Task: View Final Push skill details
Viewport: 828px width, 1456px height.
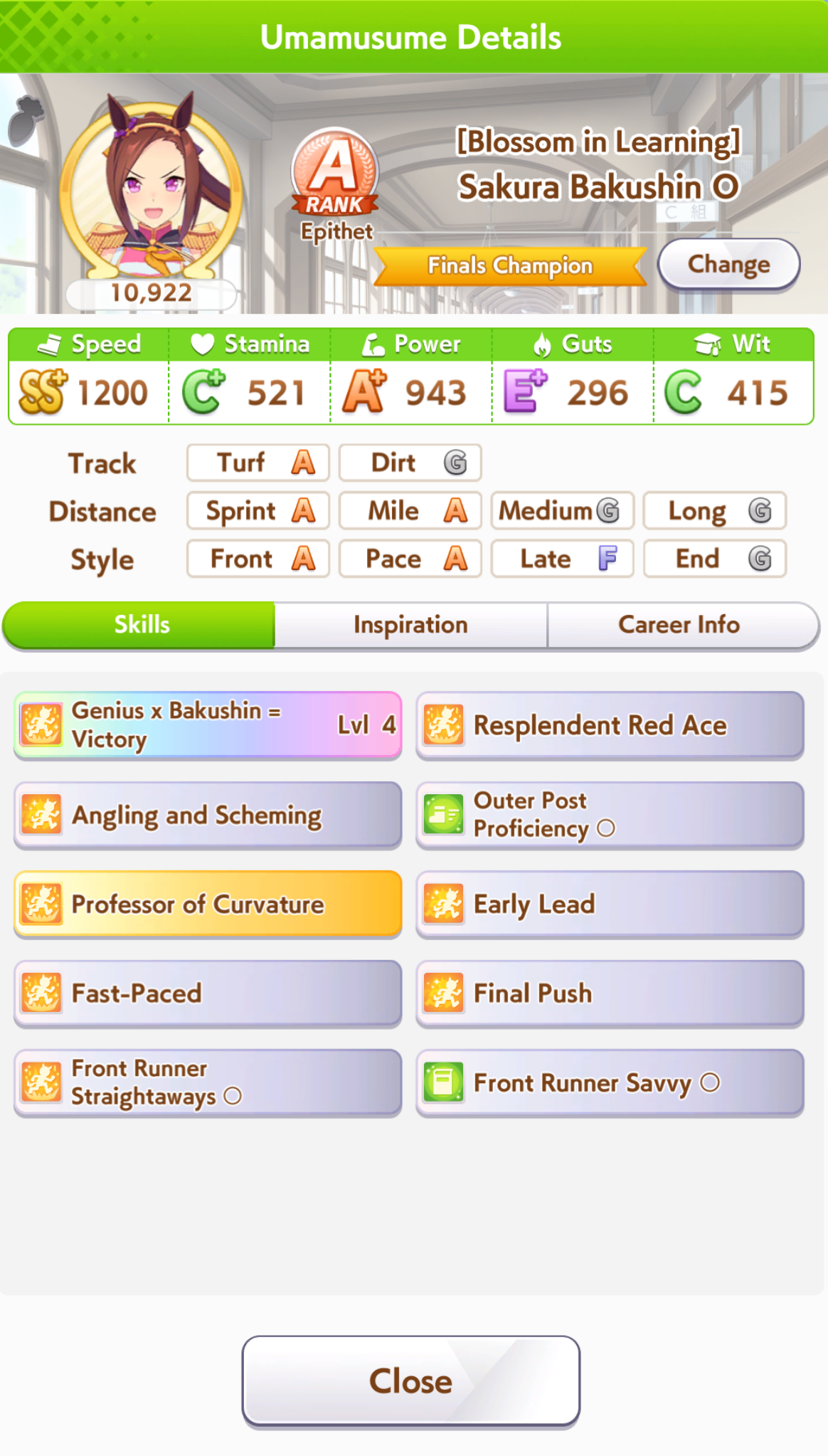Action: click(x=610, y=993)
